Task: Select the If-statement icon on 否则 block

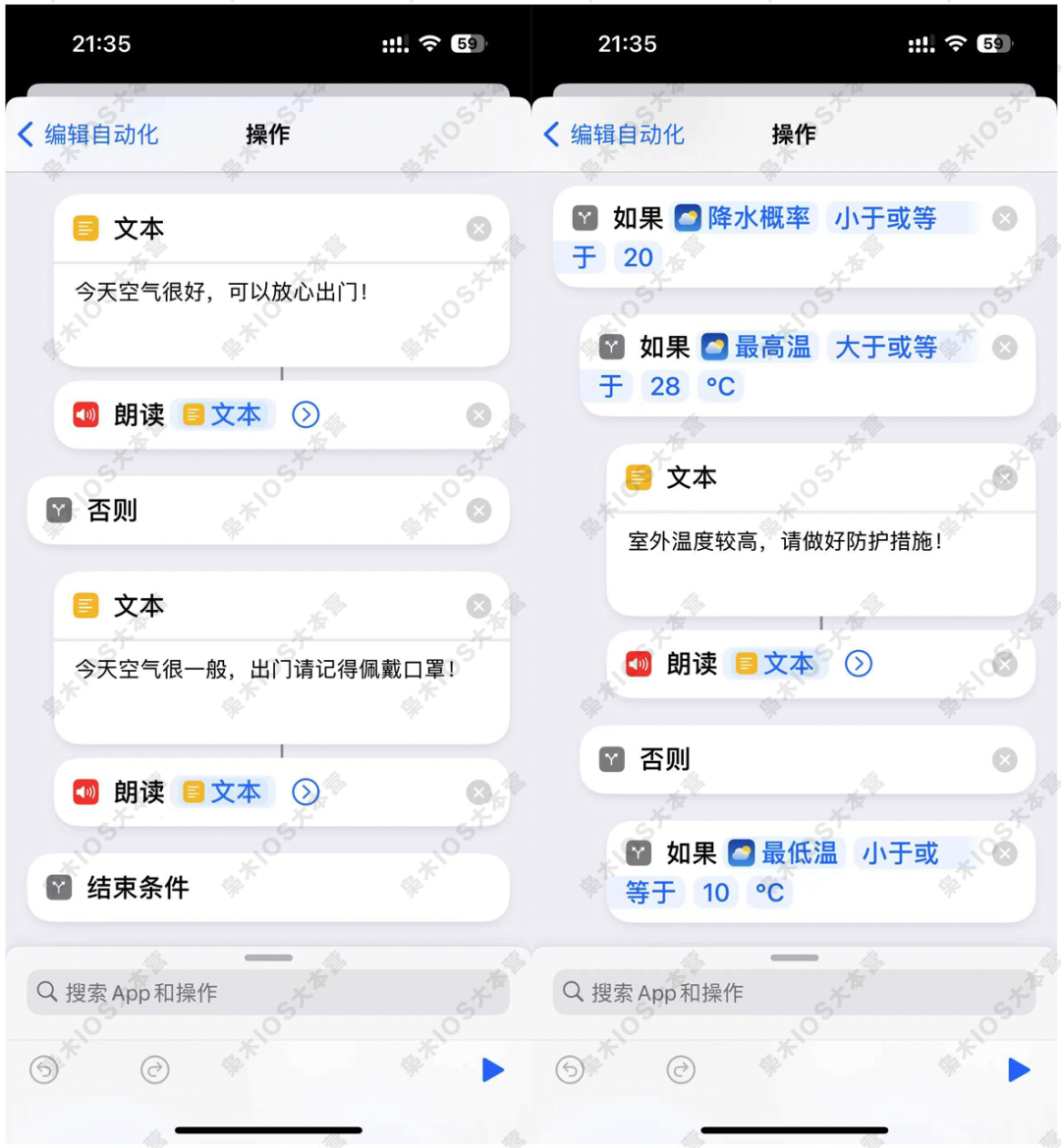Action: point(58,511)
